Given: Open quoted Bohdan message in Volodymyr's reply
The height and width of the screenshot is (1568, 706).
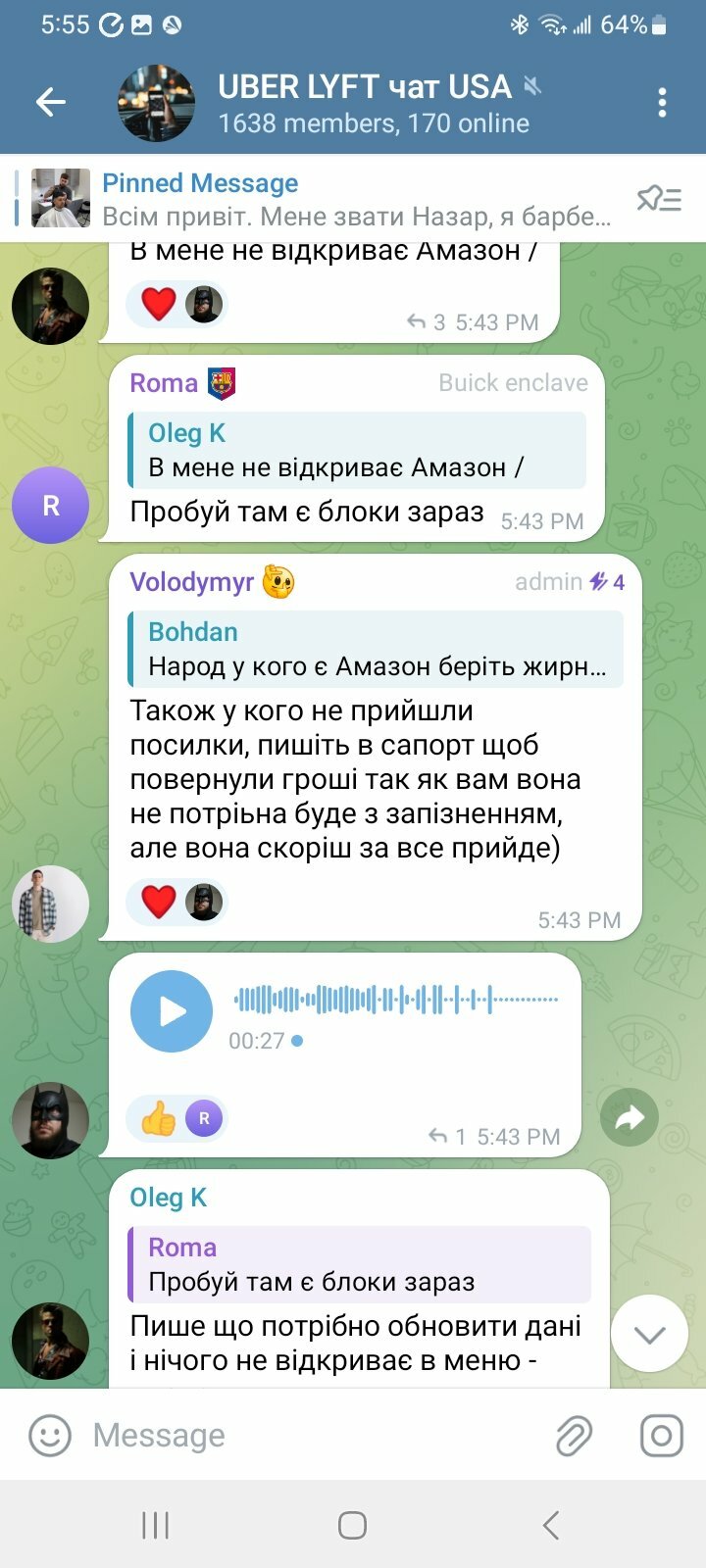Looking at the screenshot, I should [377, 650].
